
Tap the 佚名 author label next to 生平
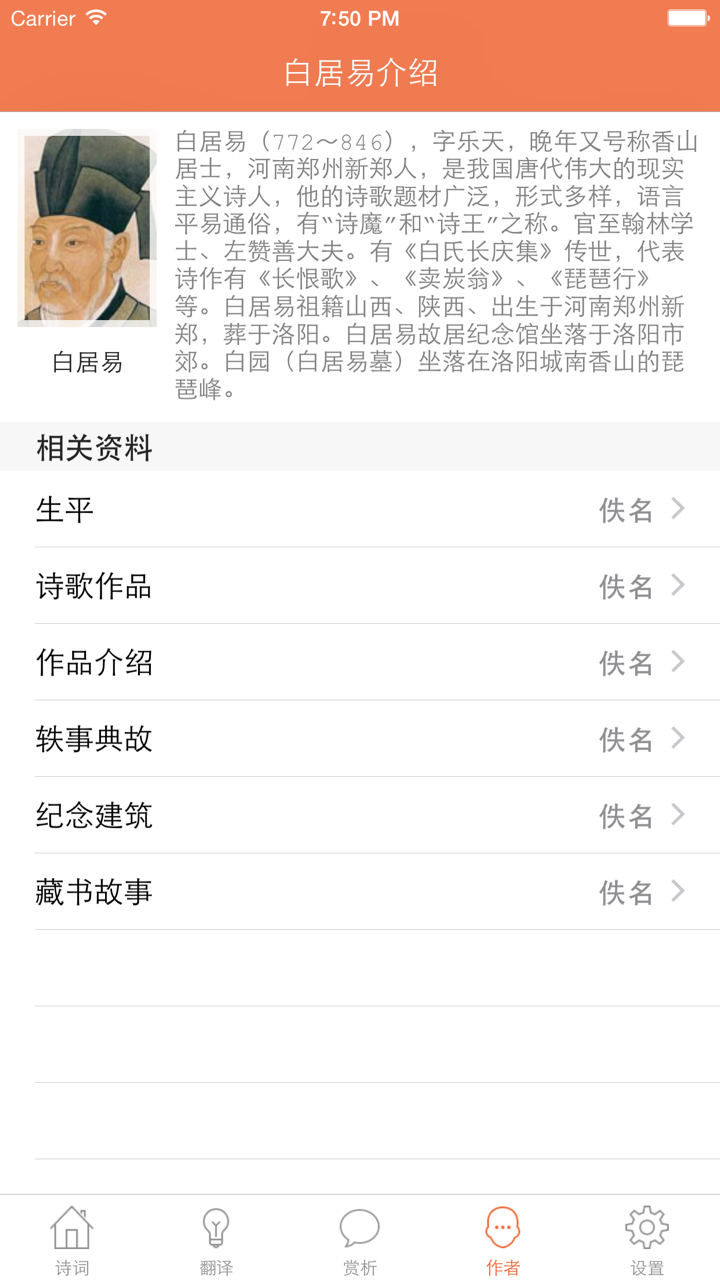click(x=624, y=510)
